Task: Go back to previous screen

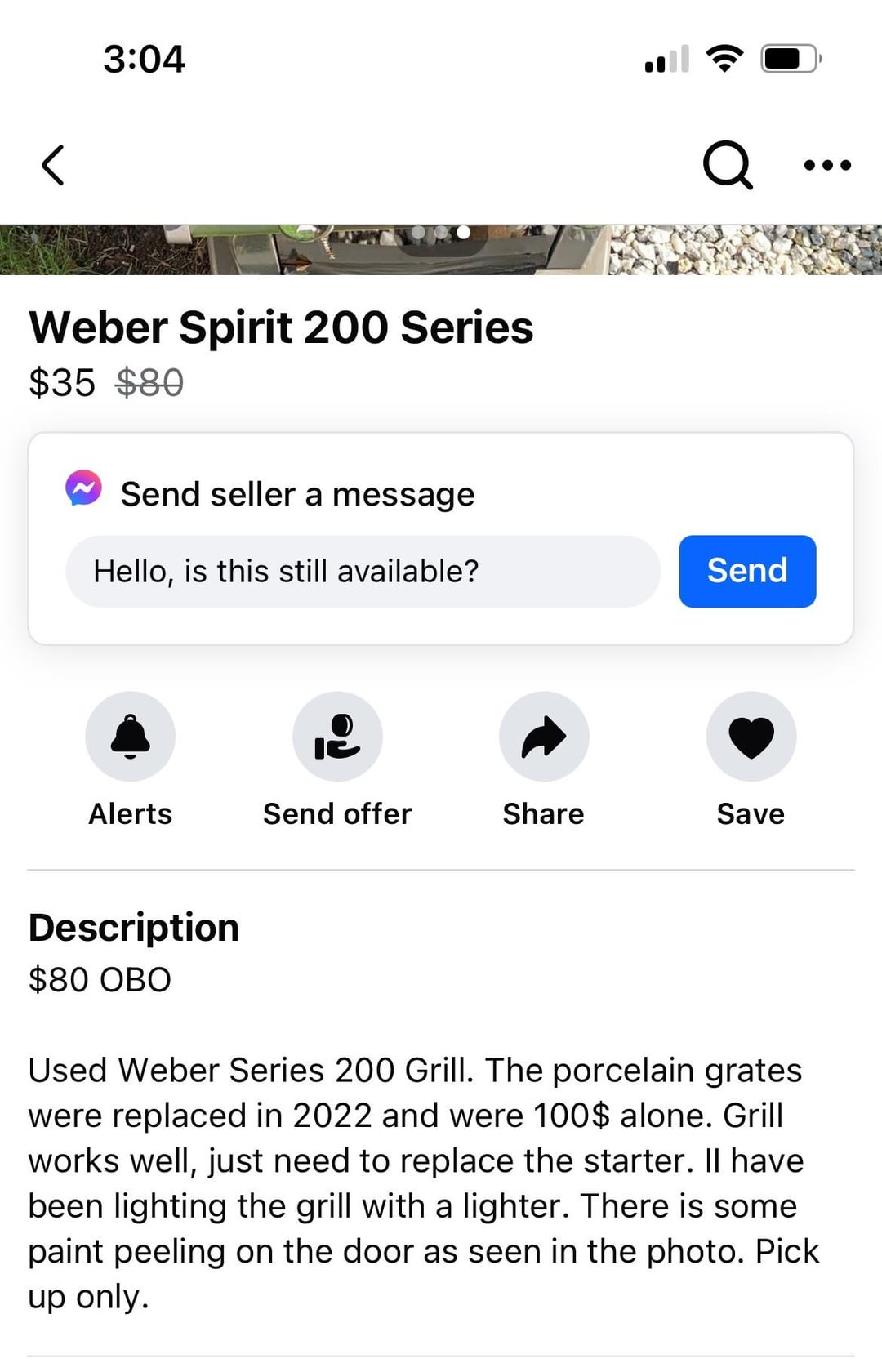Action: point(53,165)
